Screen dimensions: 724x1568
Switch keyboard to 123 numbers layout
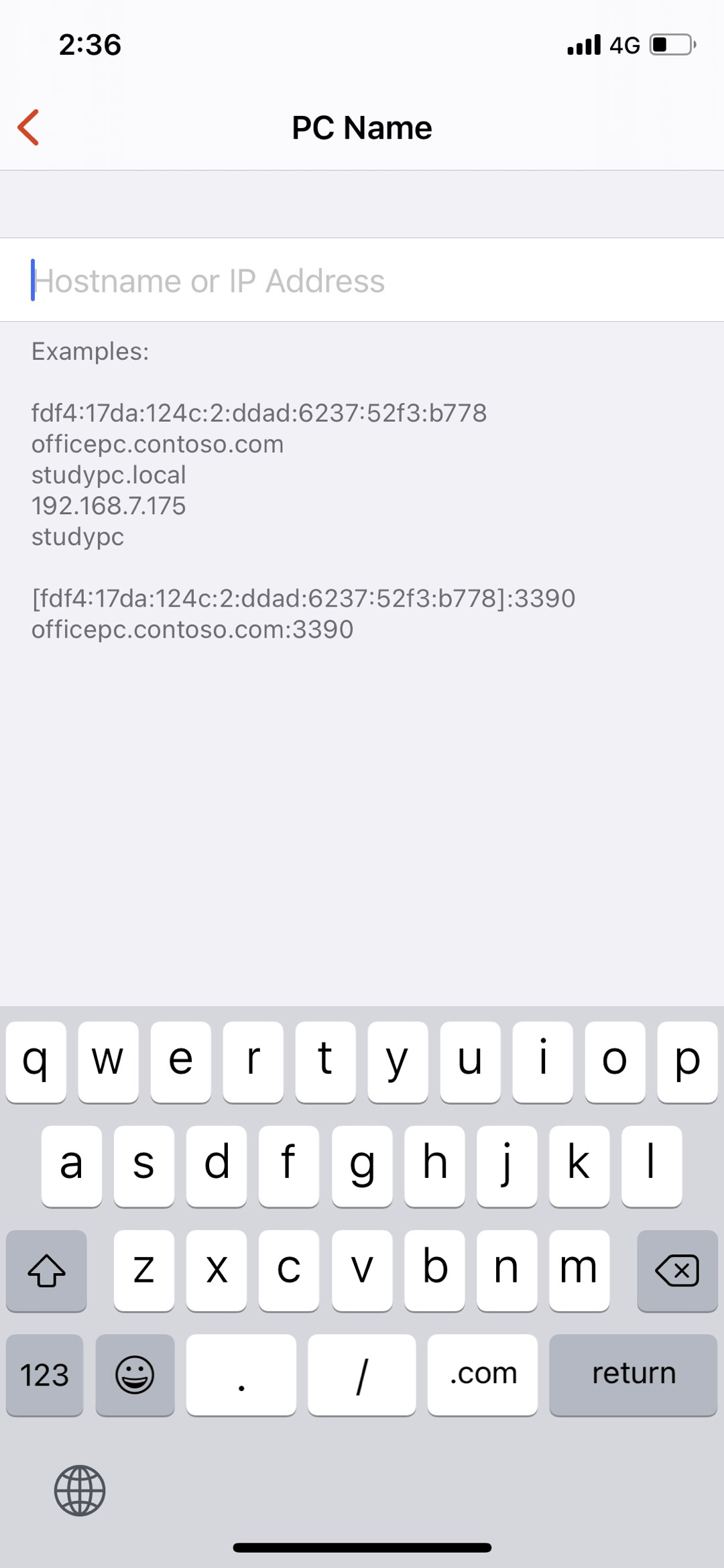(44, 1374)
